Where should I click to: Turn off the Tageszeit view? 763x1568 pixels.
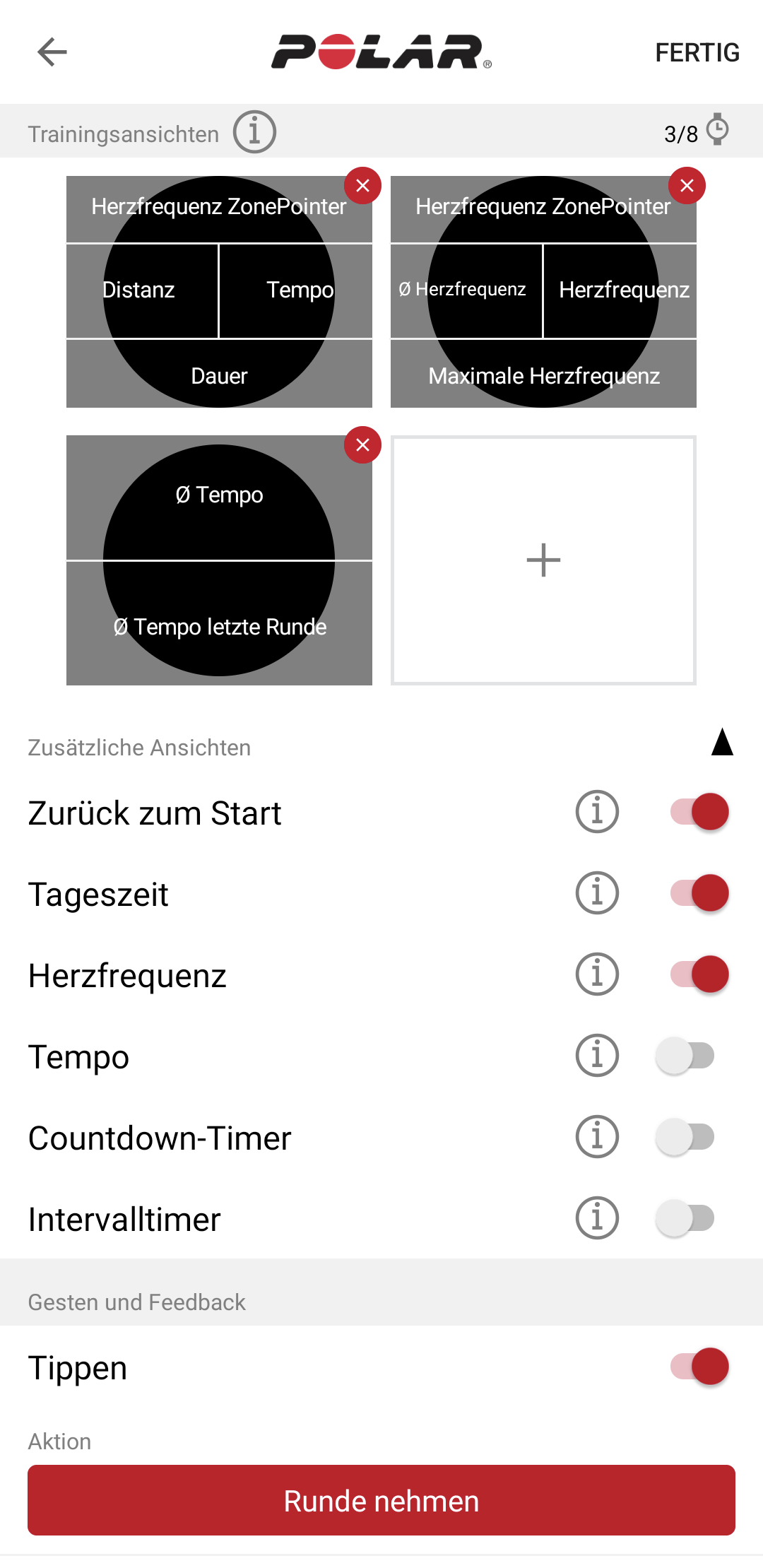click(699, 893)
